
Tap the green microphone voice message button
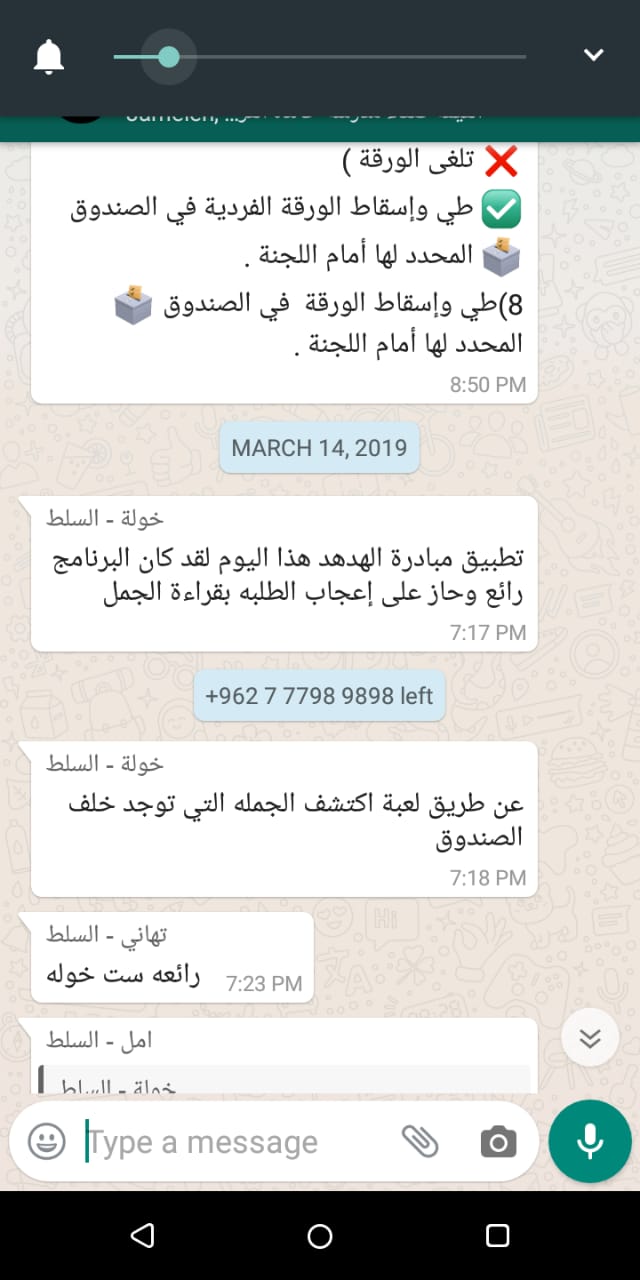pyautogui.click(x=590, y=1141)
